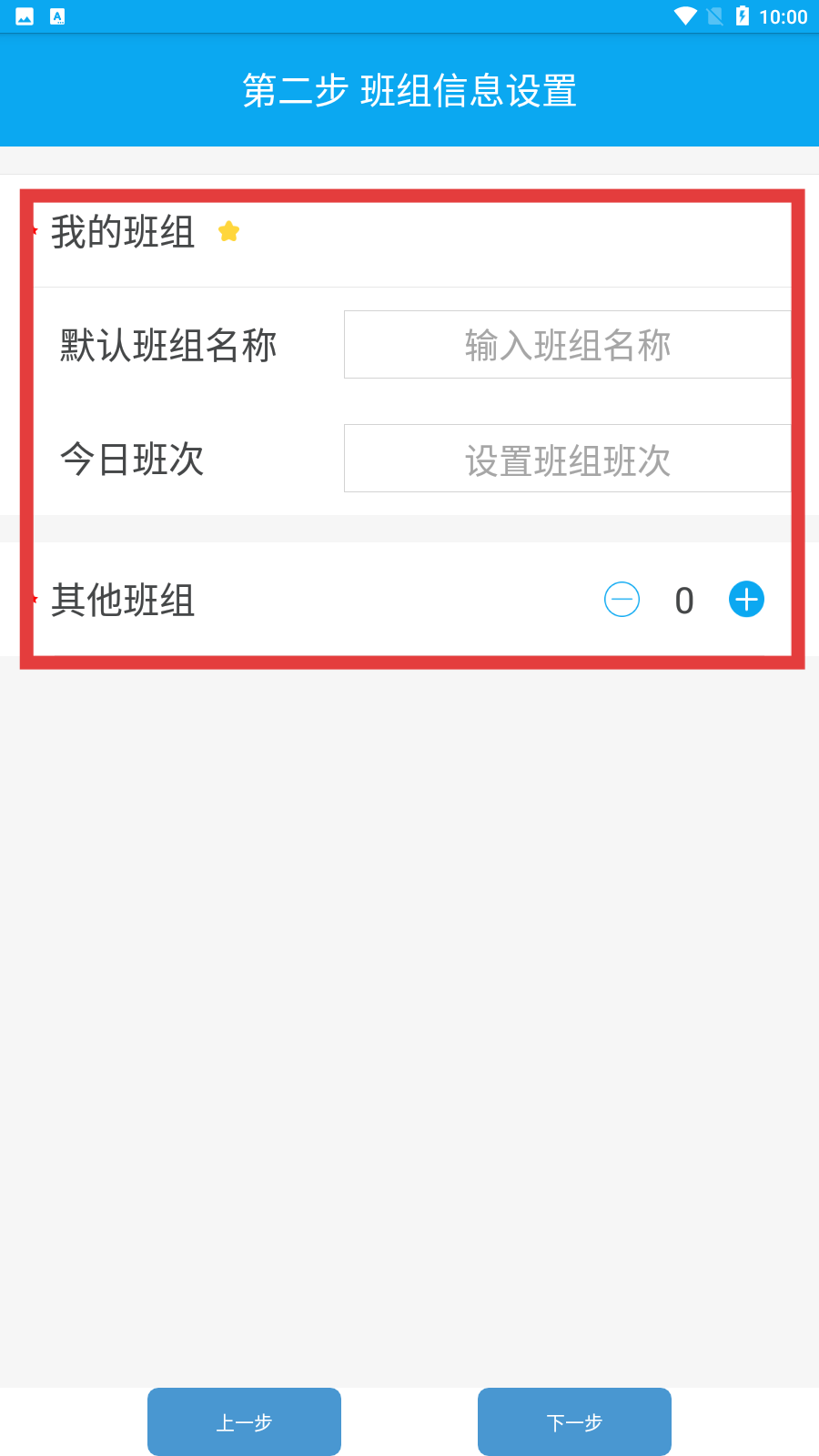This screenshot has height=1456, width=819.
Task: Increase the 其他班组 count with plus
Action: point(746,600)
